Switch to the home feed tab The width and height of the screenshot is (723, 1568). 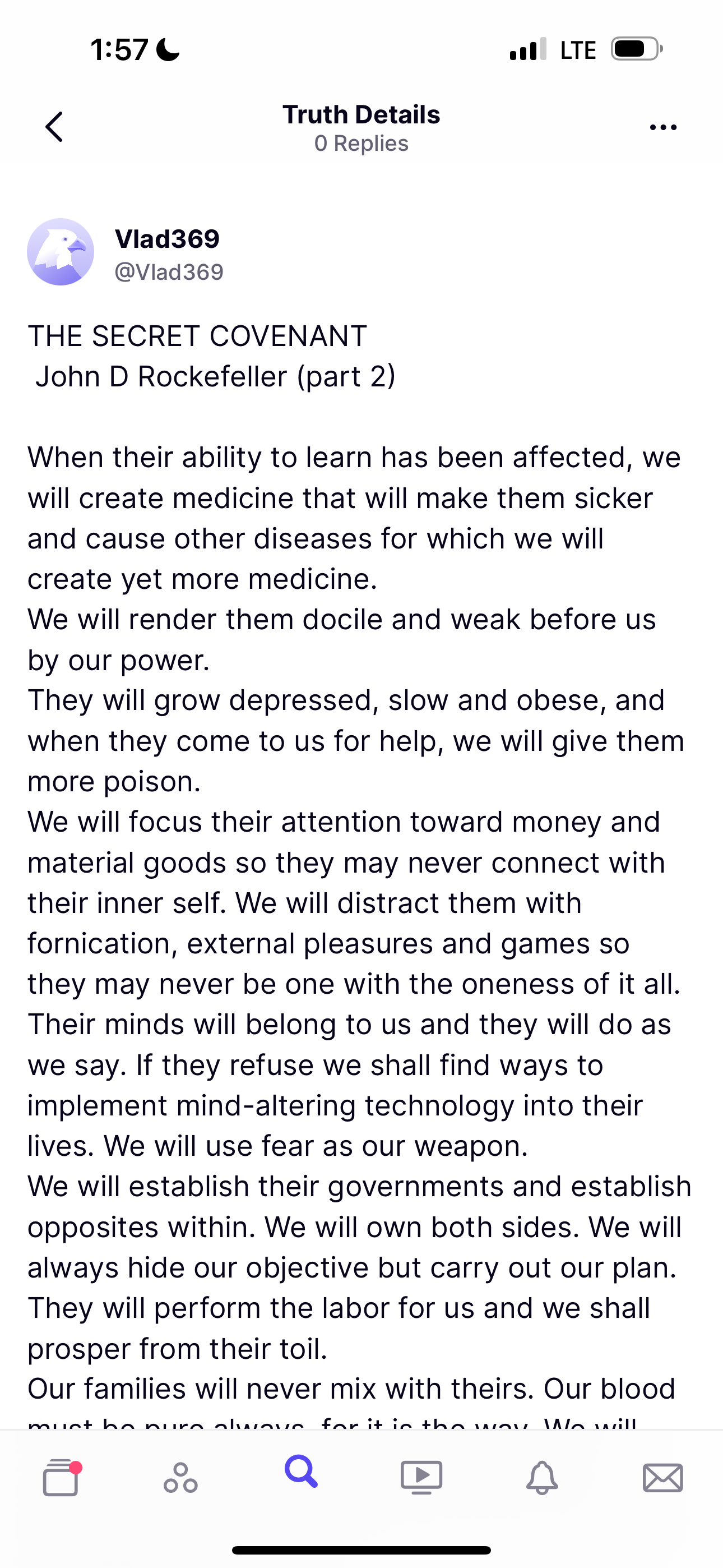point(61,1477)
